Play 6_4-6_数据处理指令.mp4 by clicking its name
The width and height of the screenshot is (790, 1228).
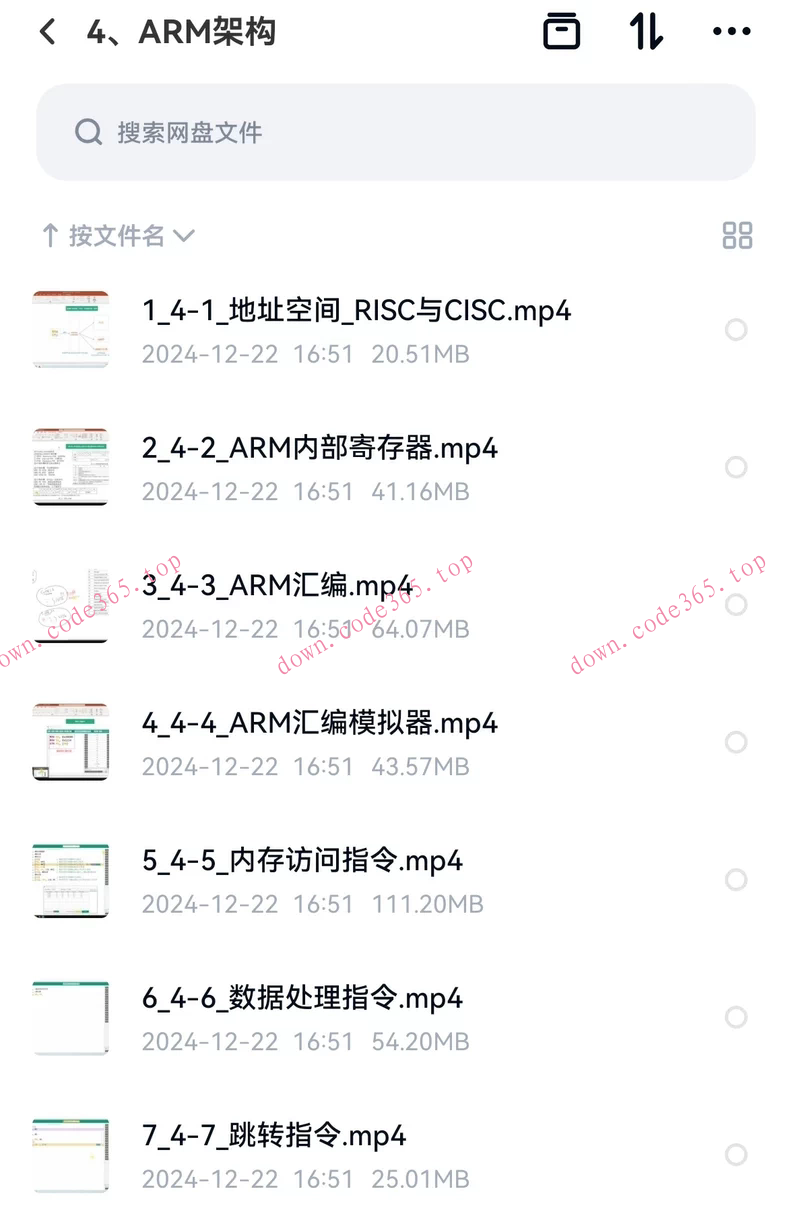[x=299, y=998]
